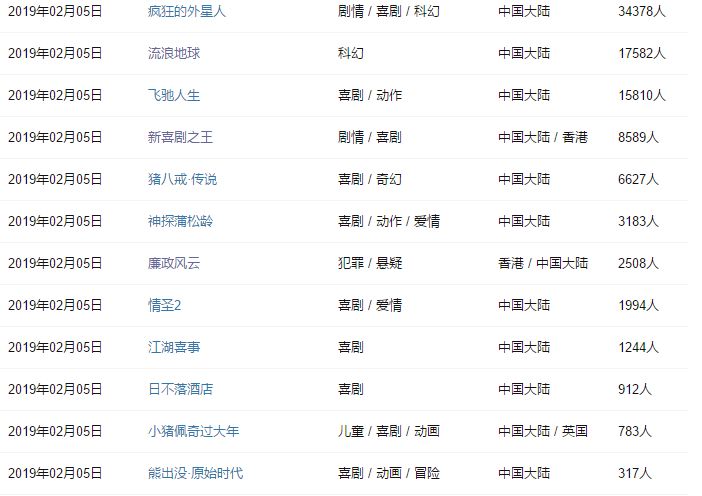Open the 流浪地球 movie link
Viewport: 702px width, 496px height.
pyautogui.click(x=174, y=53)
